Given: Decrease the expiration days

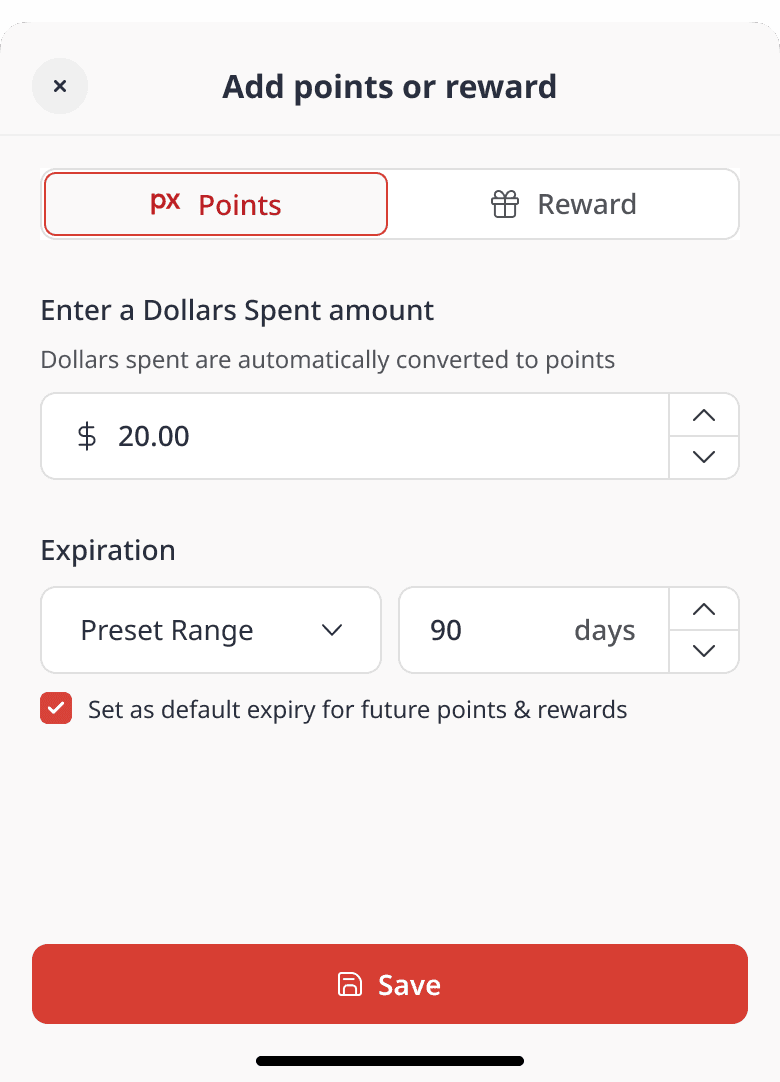Looking at the screenshot, I should 704,651.
